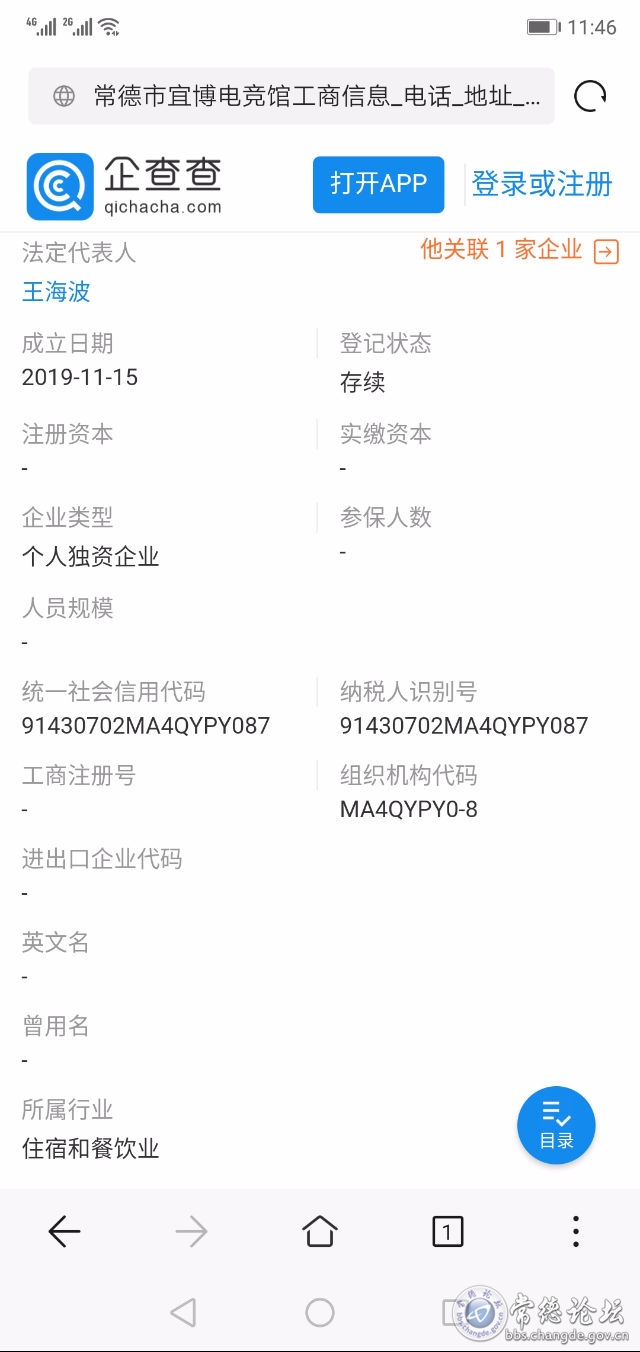Open the 目录 floating contents button
Image resolution: width=640 pixels, height=1352 pixels.
556,1125
